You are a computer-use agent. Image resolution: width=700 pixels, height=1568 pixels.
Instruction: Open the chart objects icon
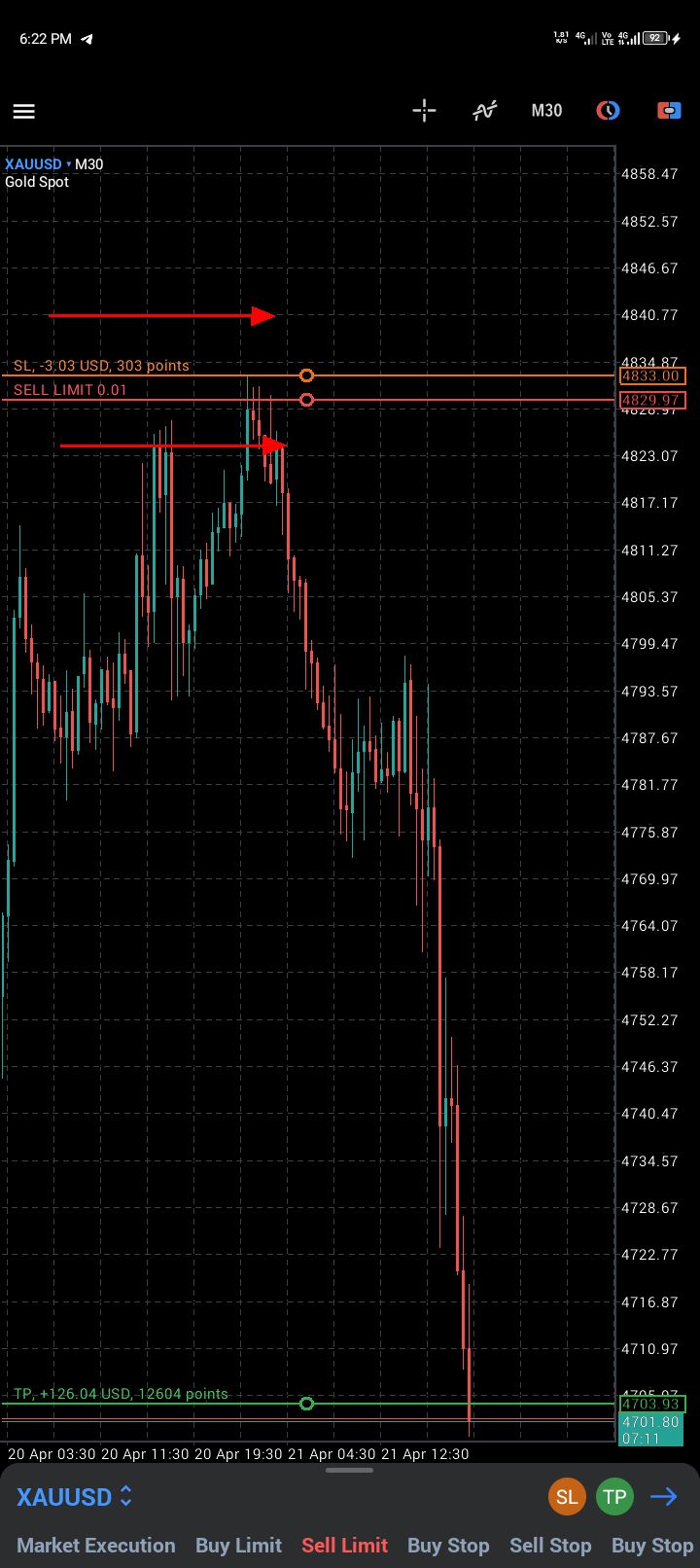[x=608, y=110]
